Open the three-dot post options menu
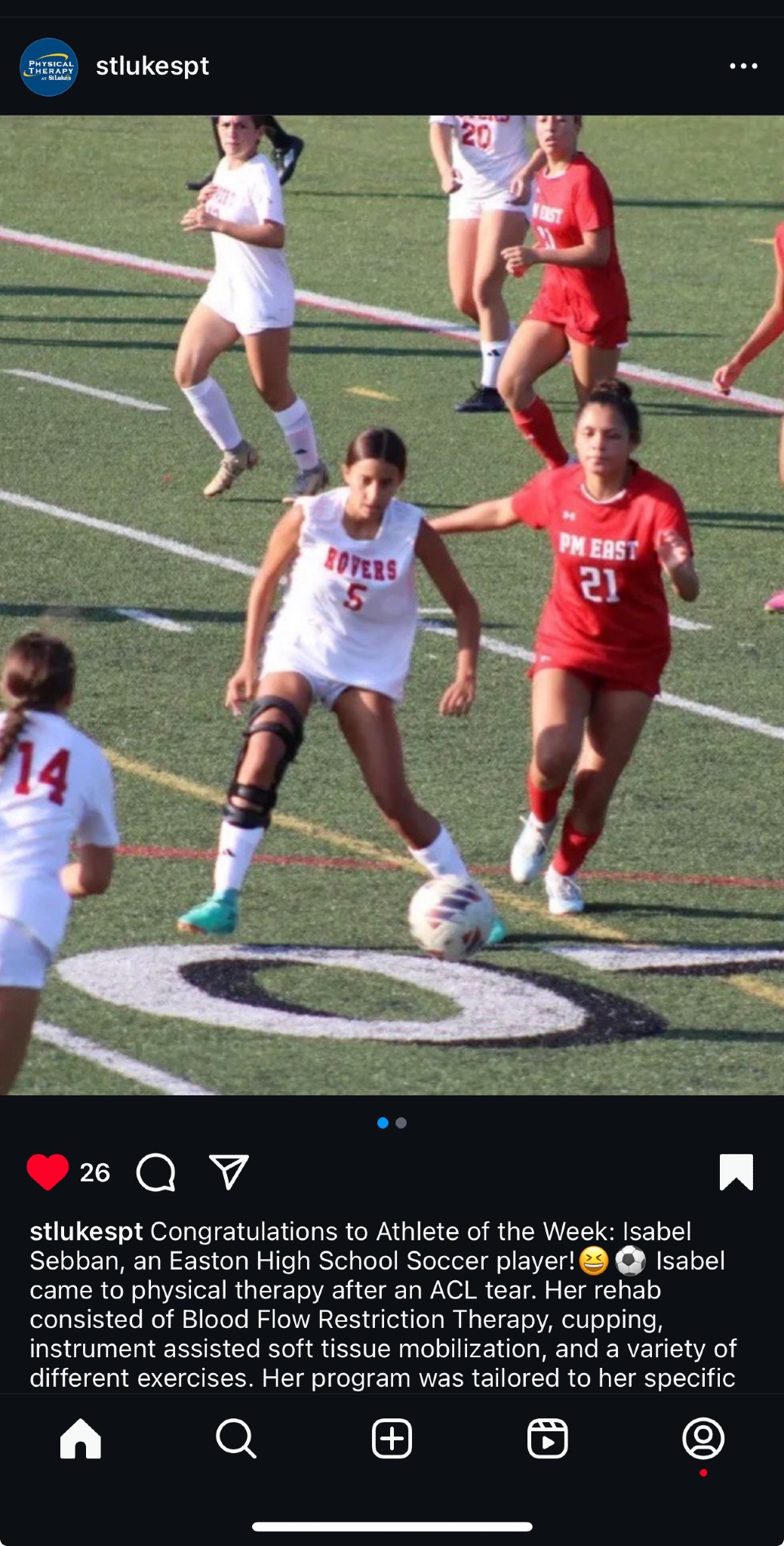The width and height of the screenshot is (784, 1546). coord(743,66)
